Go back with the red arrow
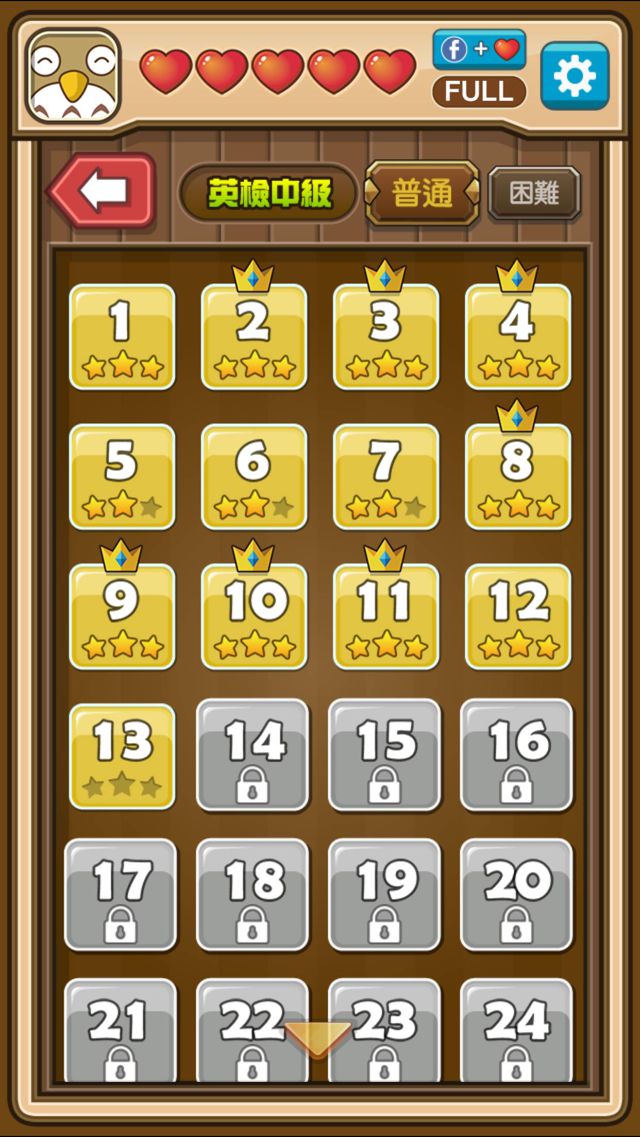640x1137 pixels. [102, 190]
